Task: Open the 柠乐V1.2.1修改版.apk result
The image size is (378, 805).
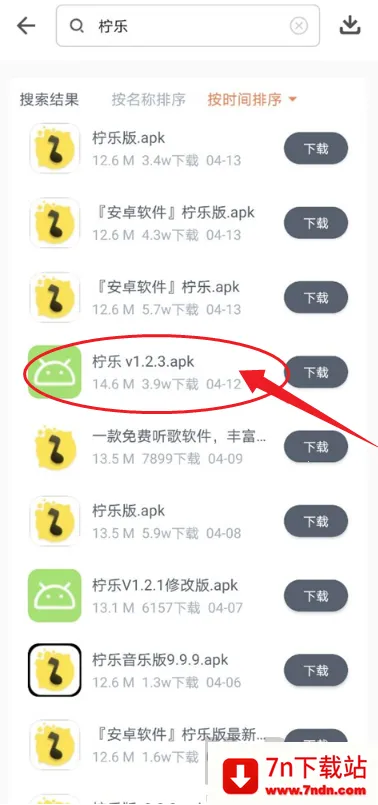Action: (154, 596)
